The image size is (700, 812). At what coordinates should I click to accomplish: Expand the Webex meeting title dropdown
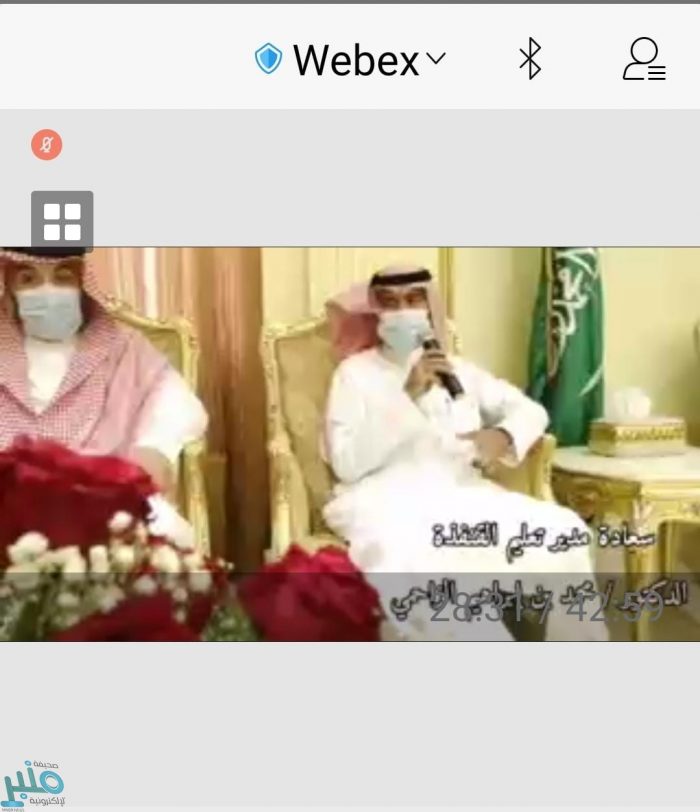click(435, 59)
